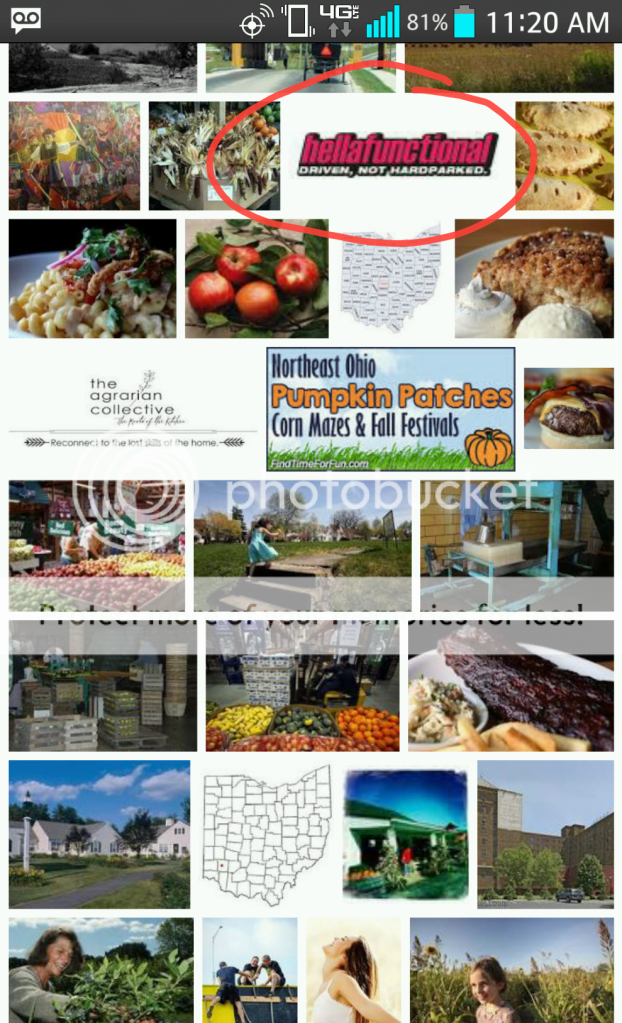This screenshot has height=1023, width=622.
Task: View the ribs plate image
Action: point(511,686)
